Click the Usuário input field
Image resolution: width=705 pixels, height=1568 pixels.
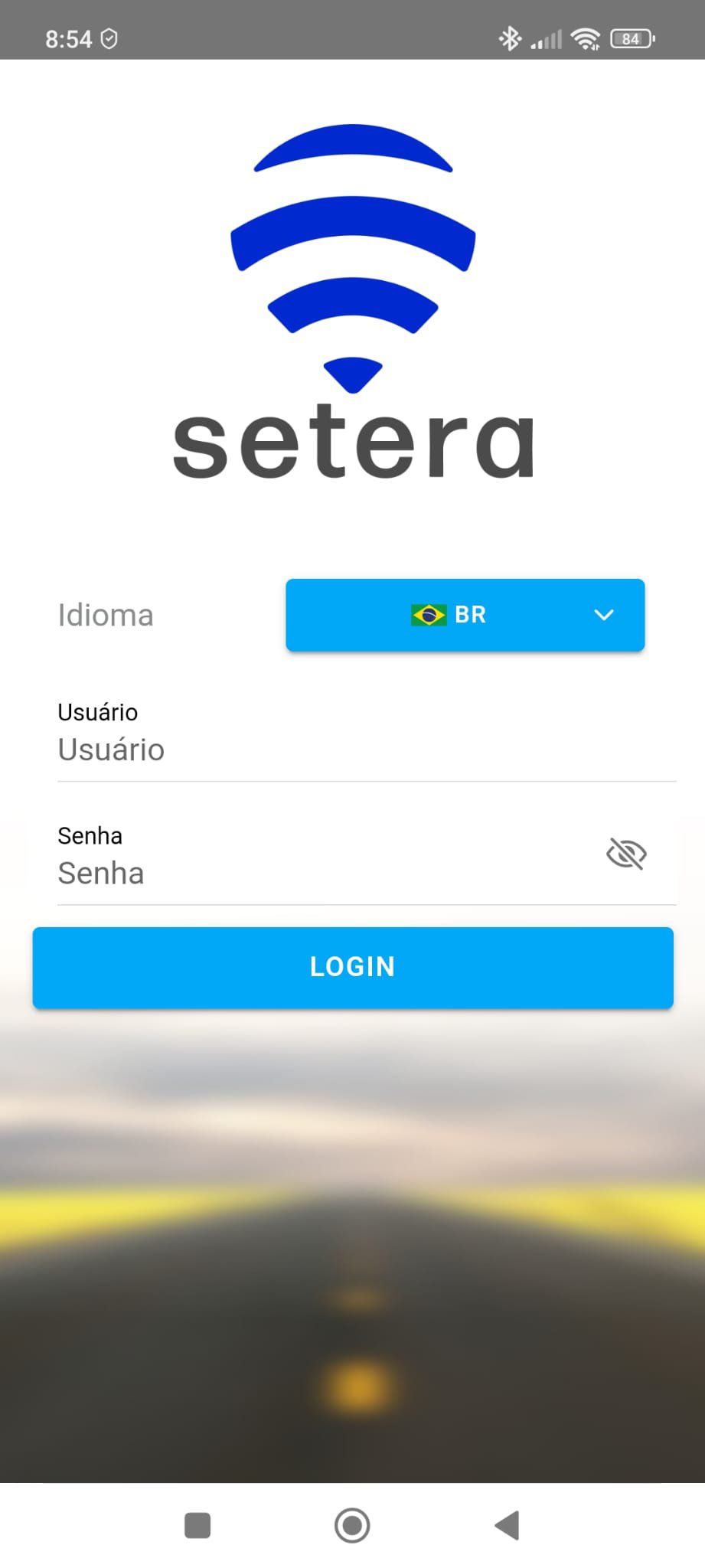(352, 750)
